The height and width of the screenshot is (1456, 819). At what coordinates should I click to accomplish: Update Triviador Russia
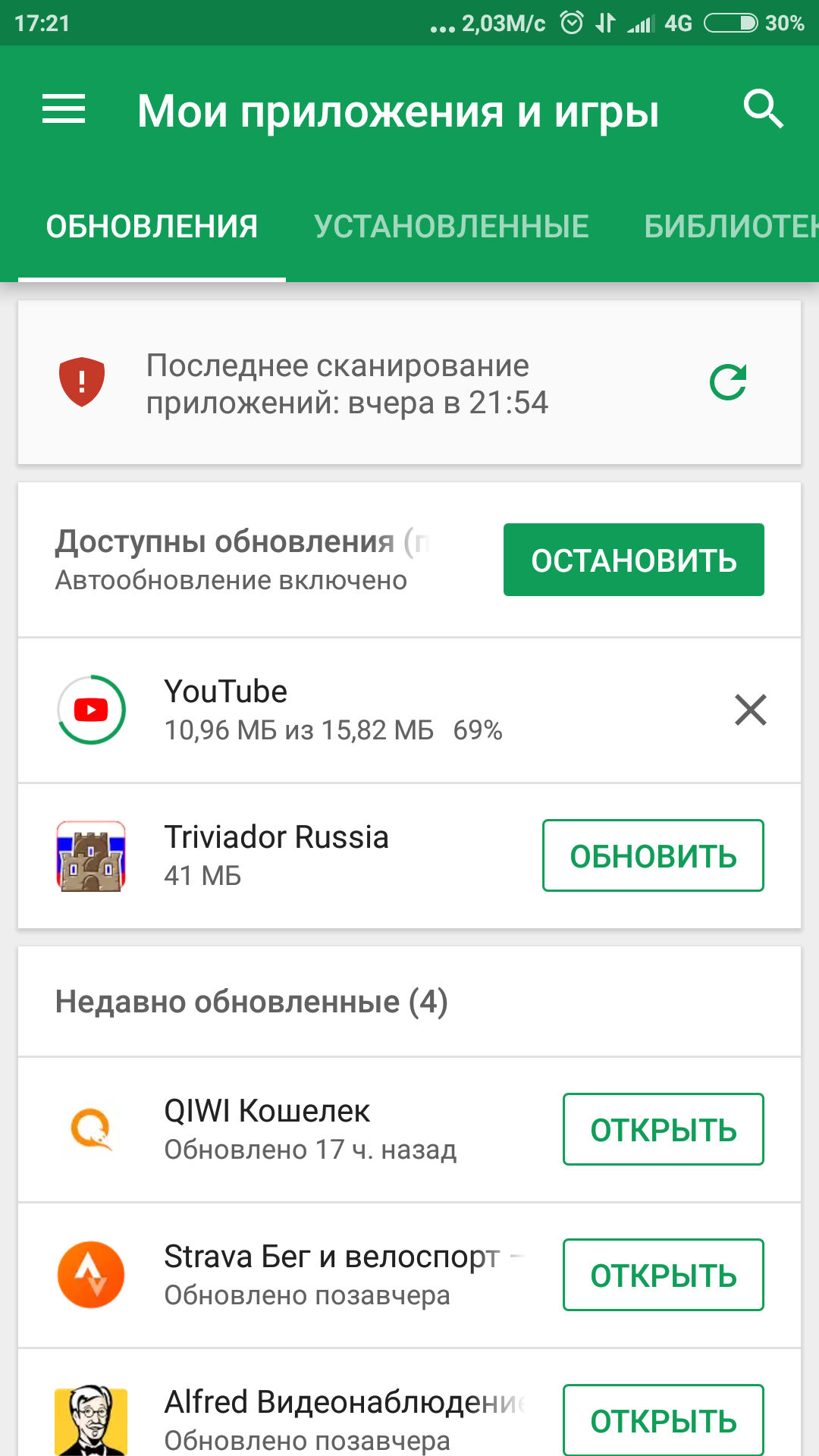click(x=652, y=855)
